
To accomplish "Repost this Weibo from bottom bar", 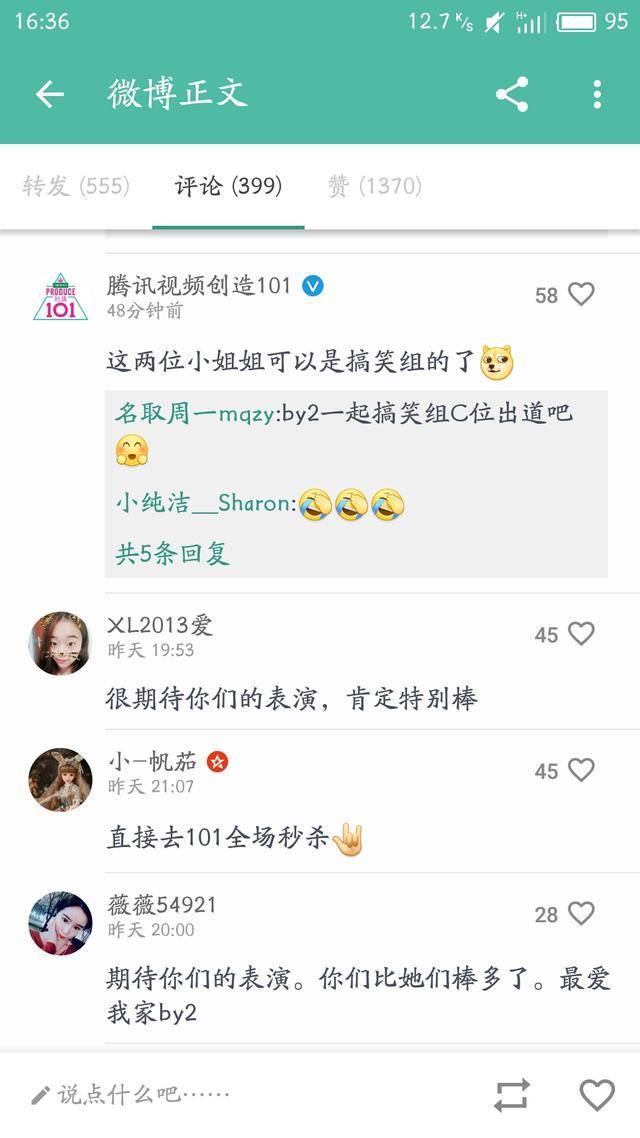I will tap(511, 1095).
